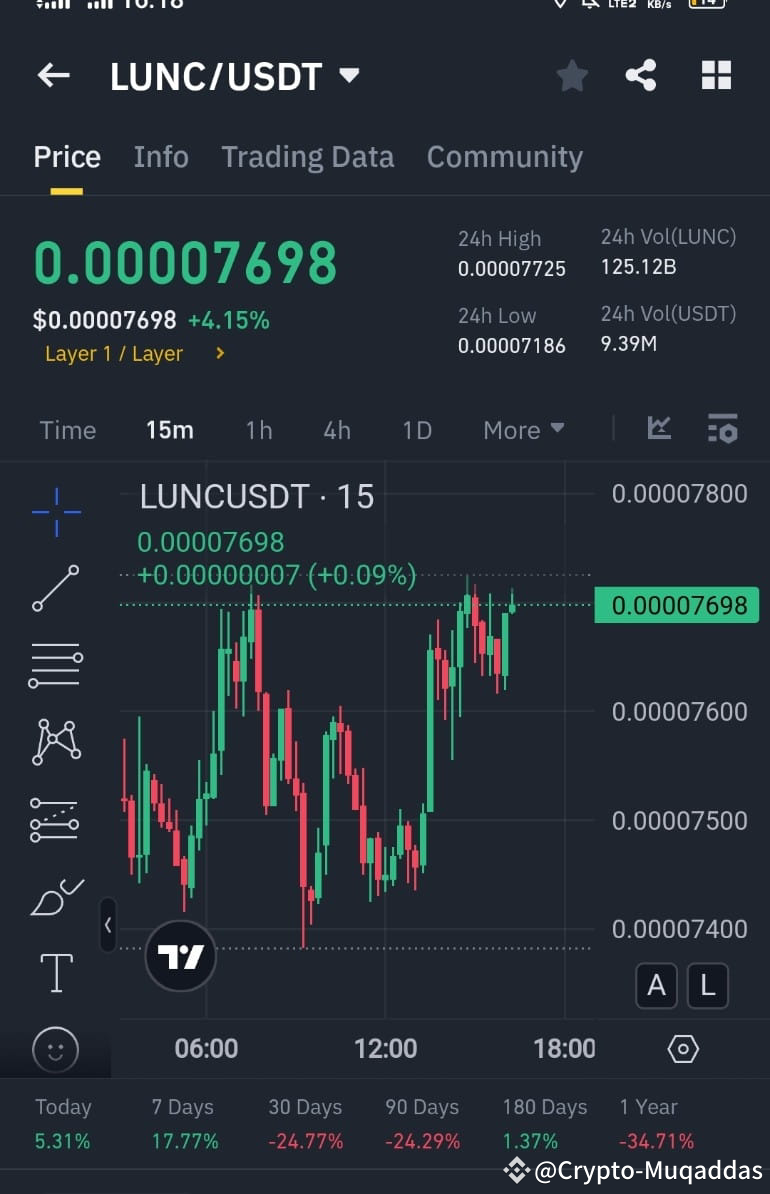Select the crosshair tool

(x=55, y=511)
